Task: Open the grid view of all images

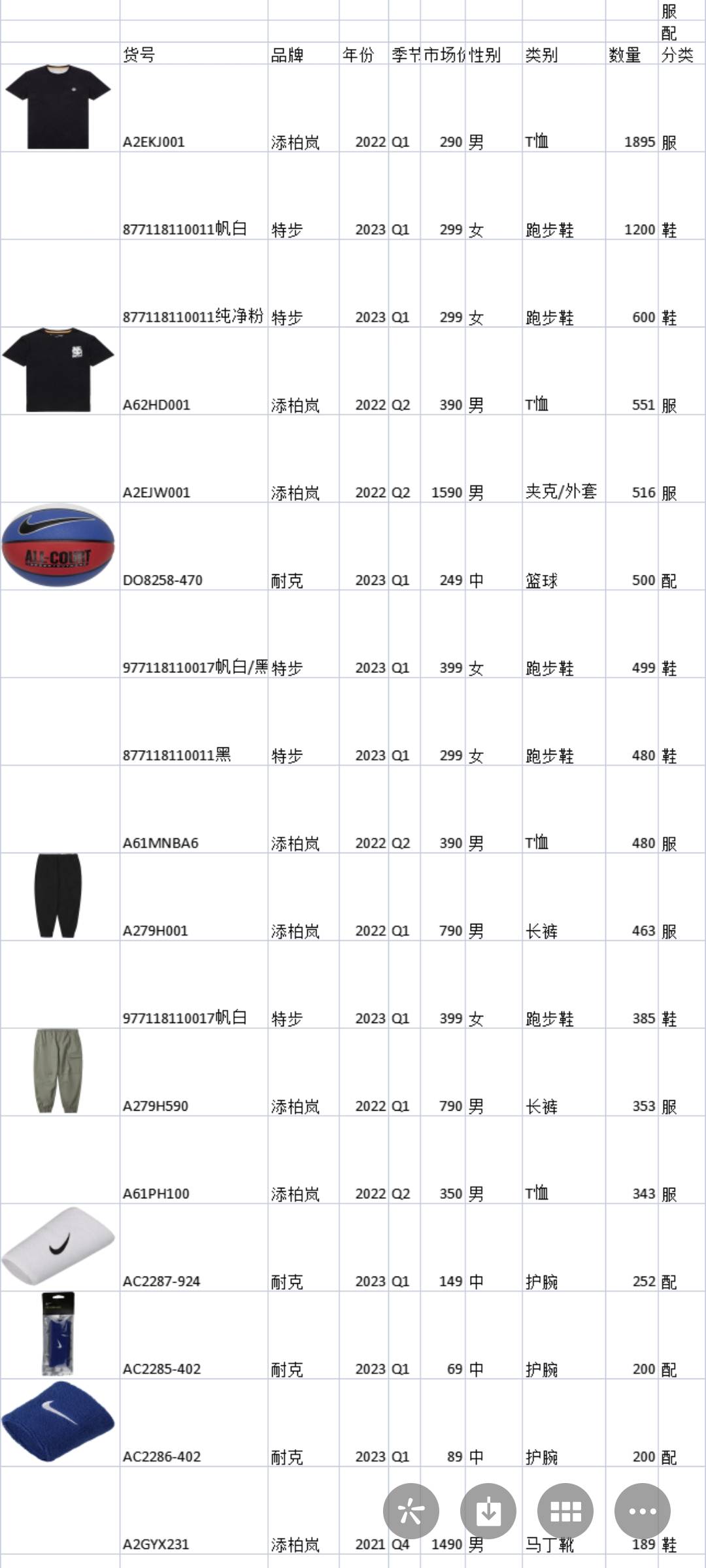Action: pyautogui.click(x=565, y=1511)
